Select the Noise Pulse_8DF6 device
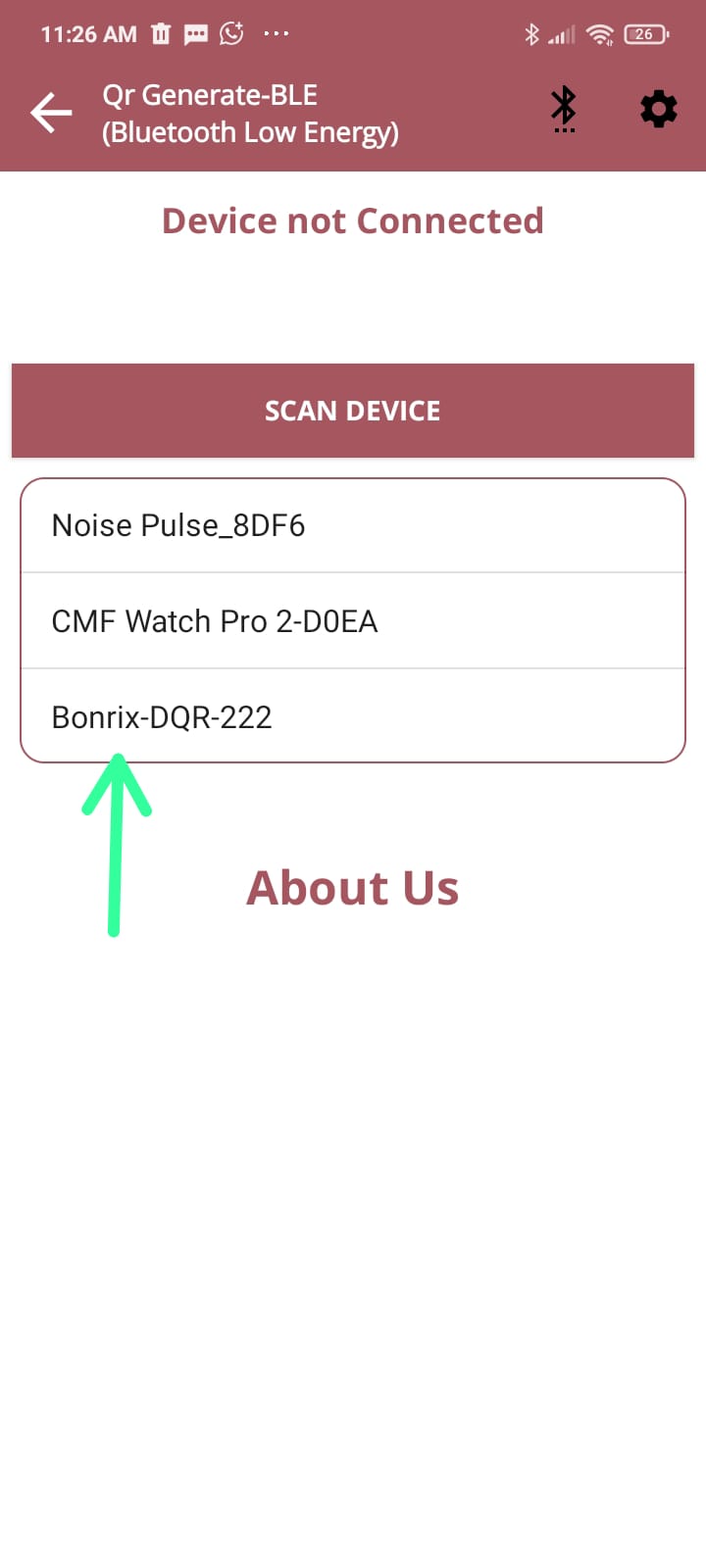The image size is (706, 1568). (353, 525)
